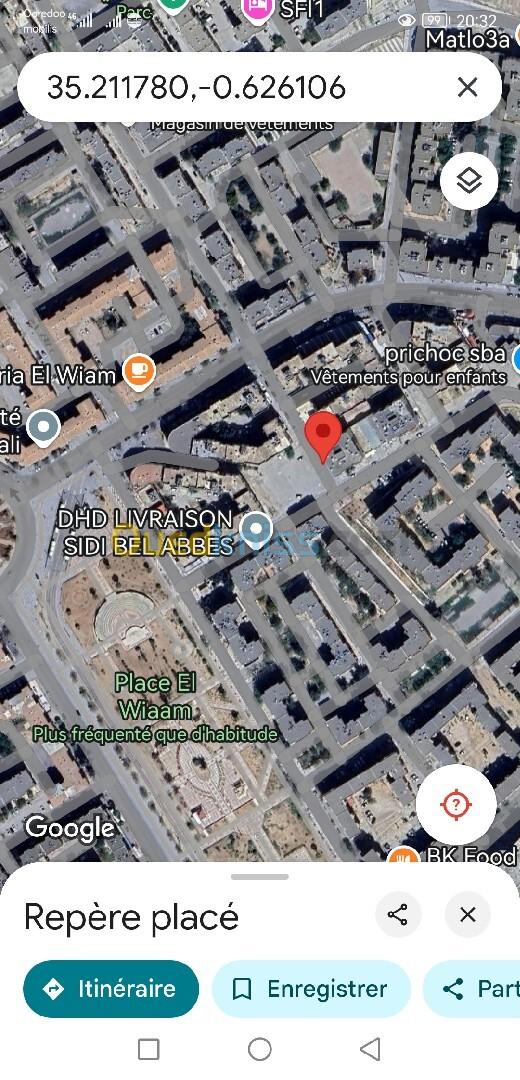The width and height of the screenshot is (520, 1080).
Task: Select prichoc sba clothing store
Action: pos(445,355)
